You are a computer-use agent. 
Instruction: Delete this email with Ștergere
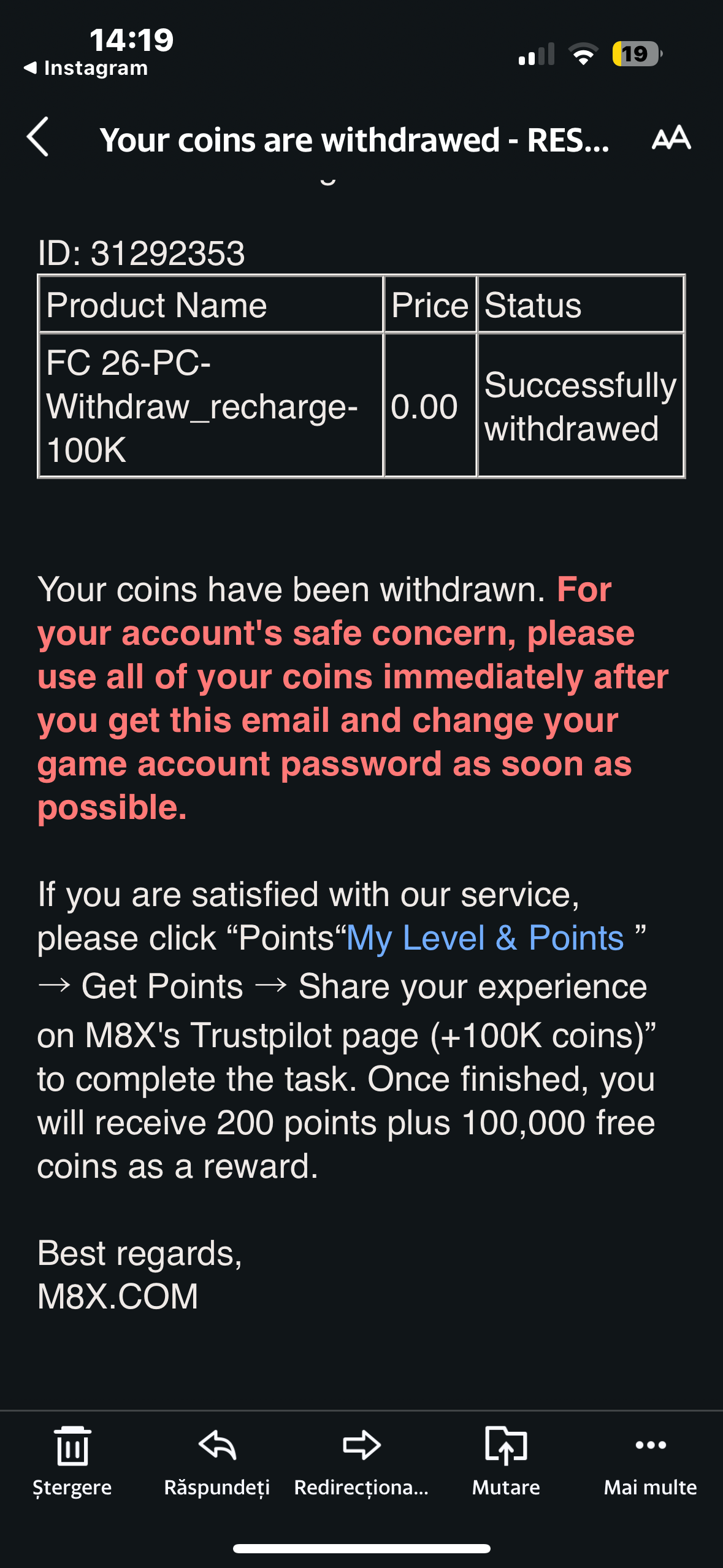72,1460
